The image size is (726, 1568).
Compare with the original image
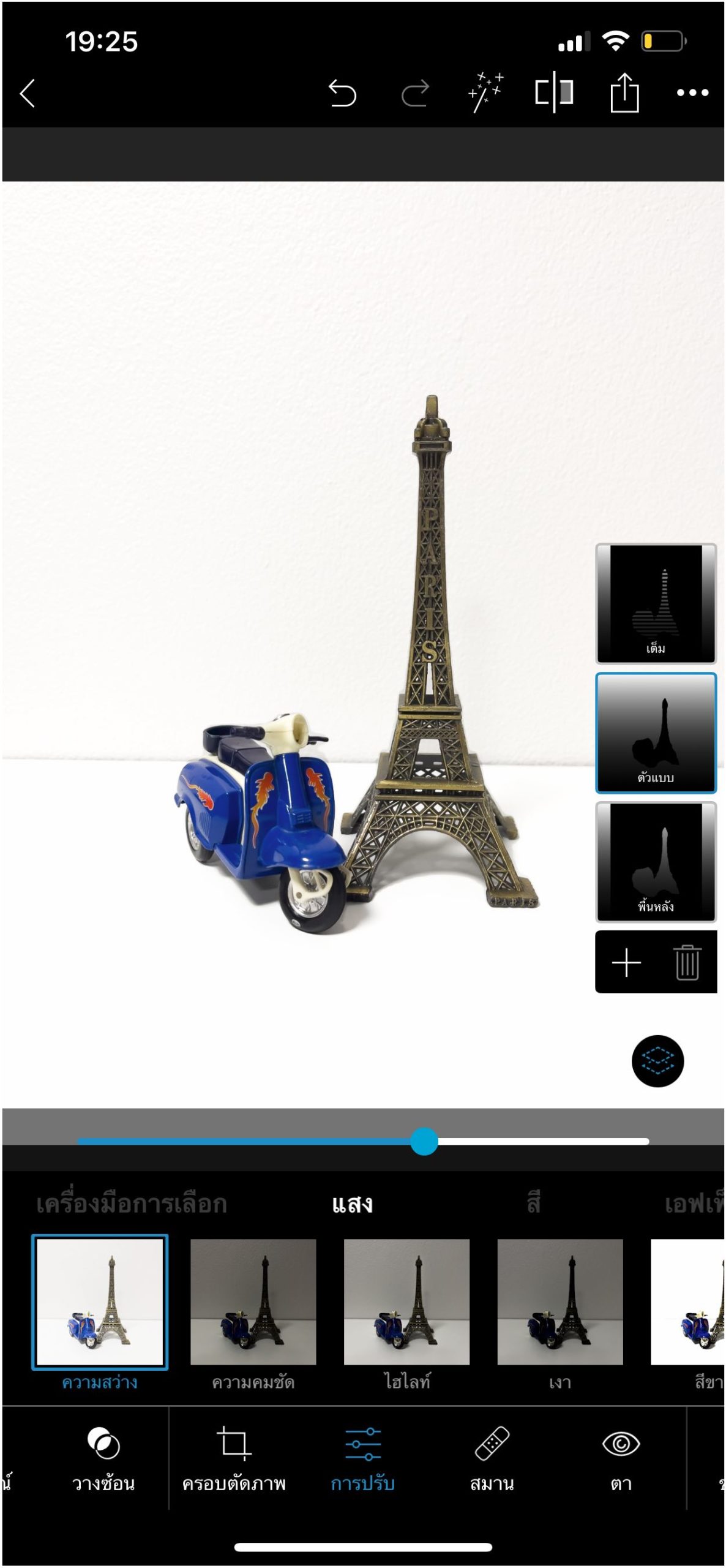click(x=554, y=92)
